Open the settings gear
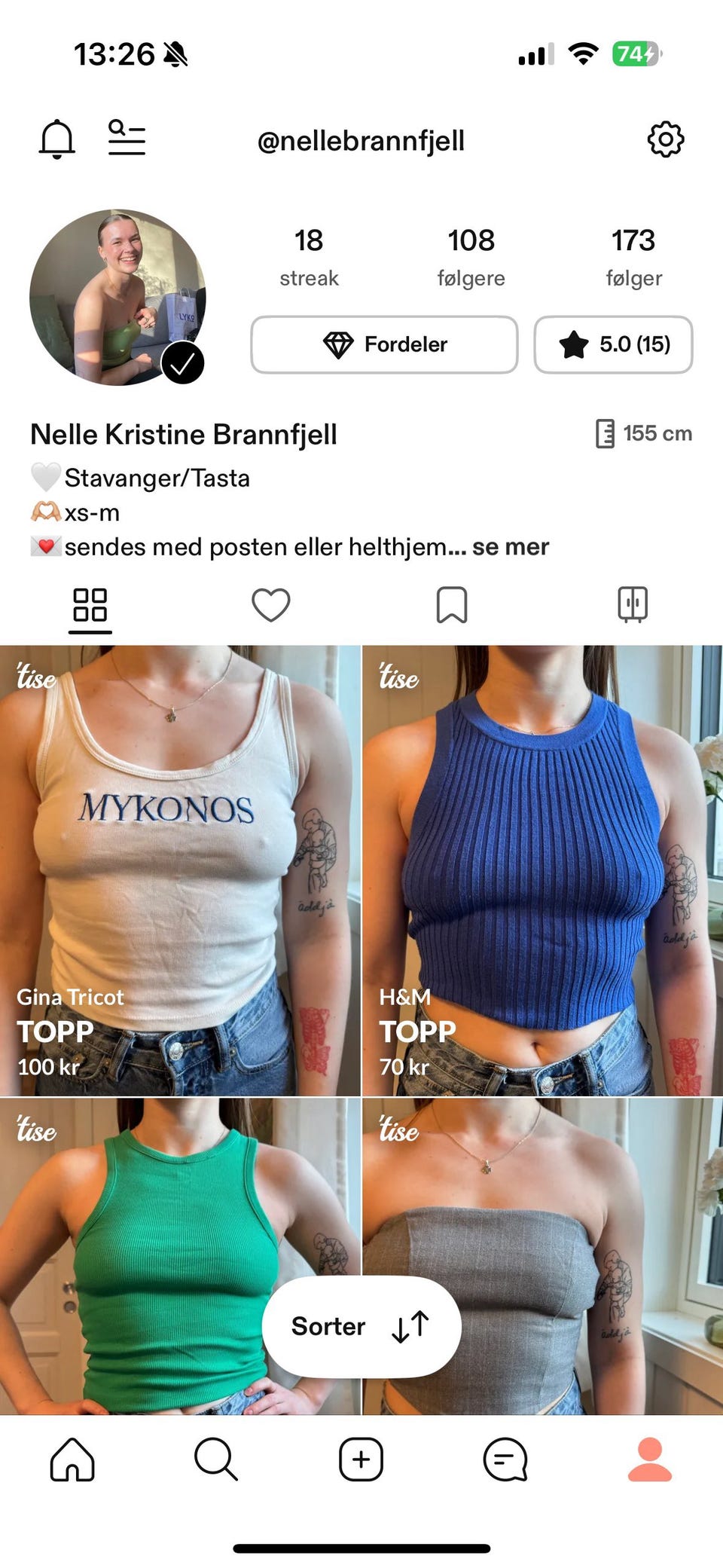This screenshot has height=1568, width=723. 666,139
